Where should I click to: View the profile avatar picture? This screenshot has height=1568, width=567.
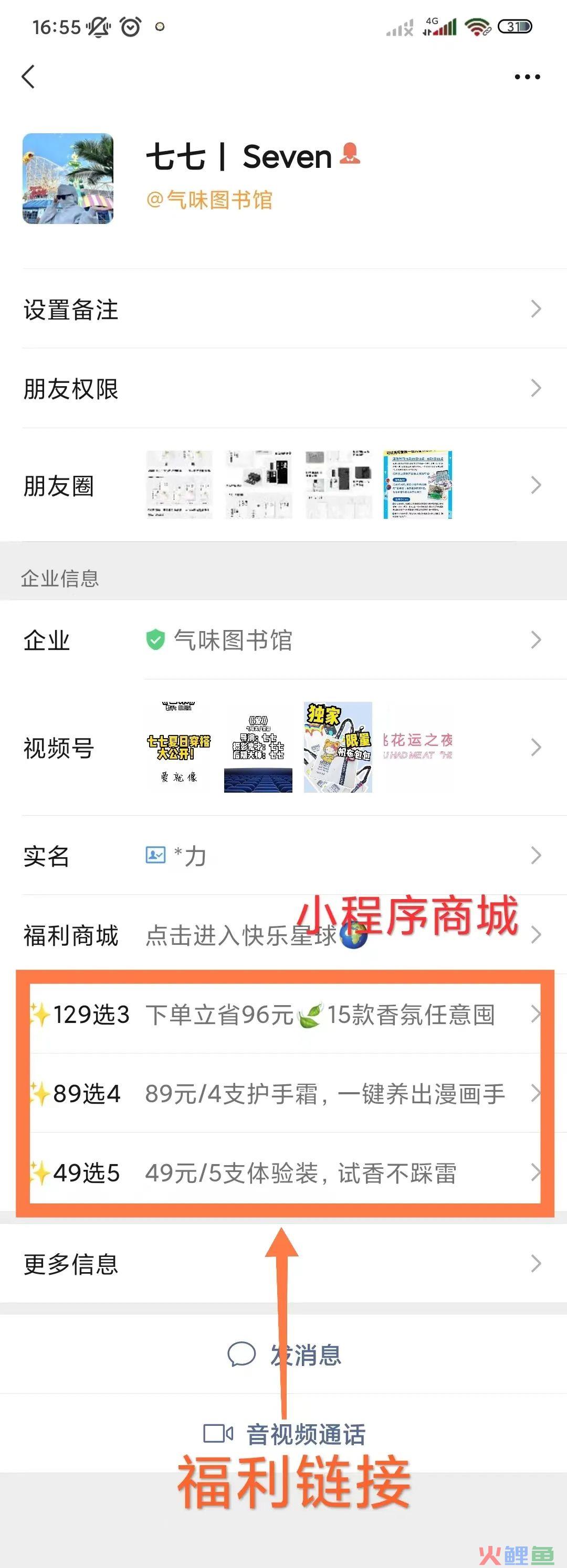[68, 179]
